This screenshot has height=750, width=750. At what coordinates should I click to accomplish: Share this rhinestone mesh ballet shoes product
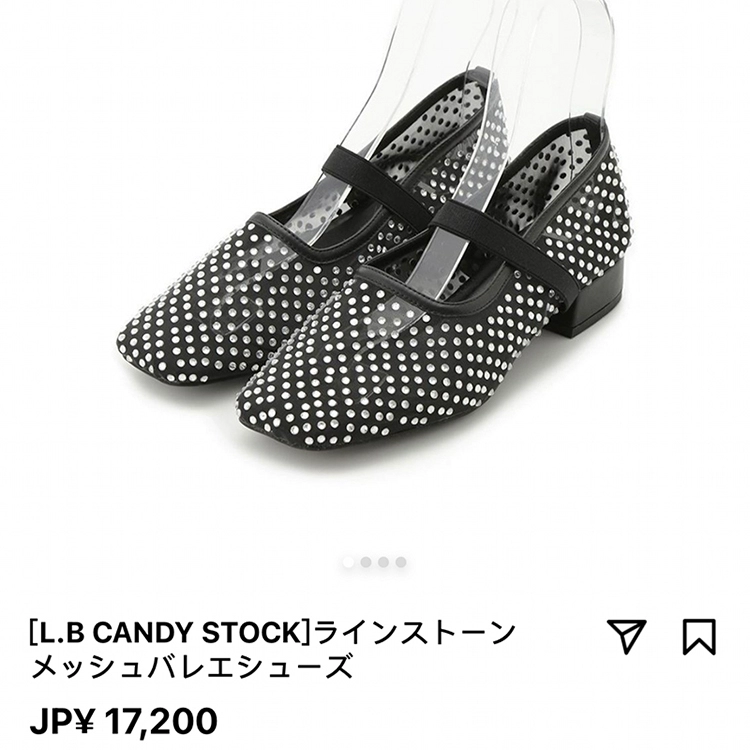(x=627, y=635)
